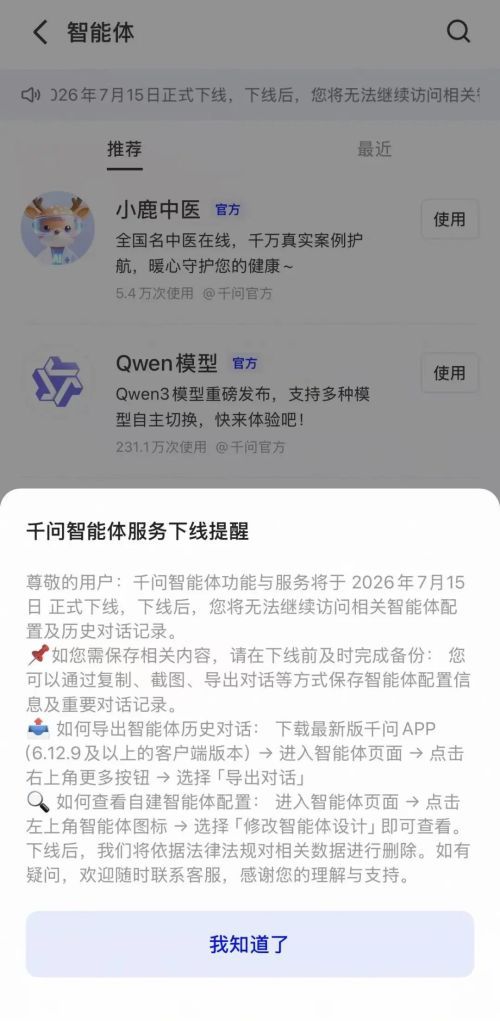Open the search magnifier icon
The image size is (500, 1021).
point(458,31)
